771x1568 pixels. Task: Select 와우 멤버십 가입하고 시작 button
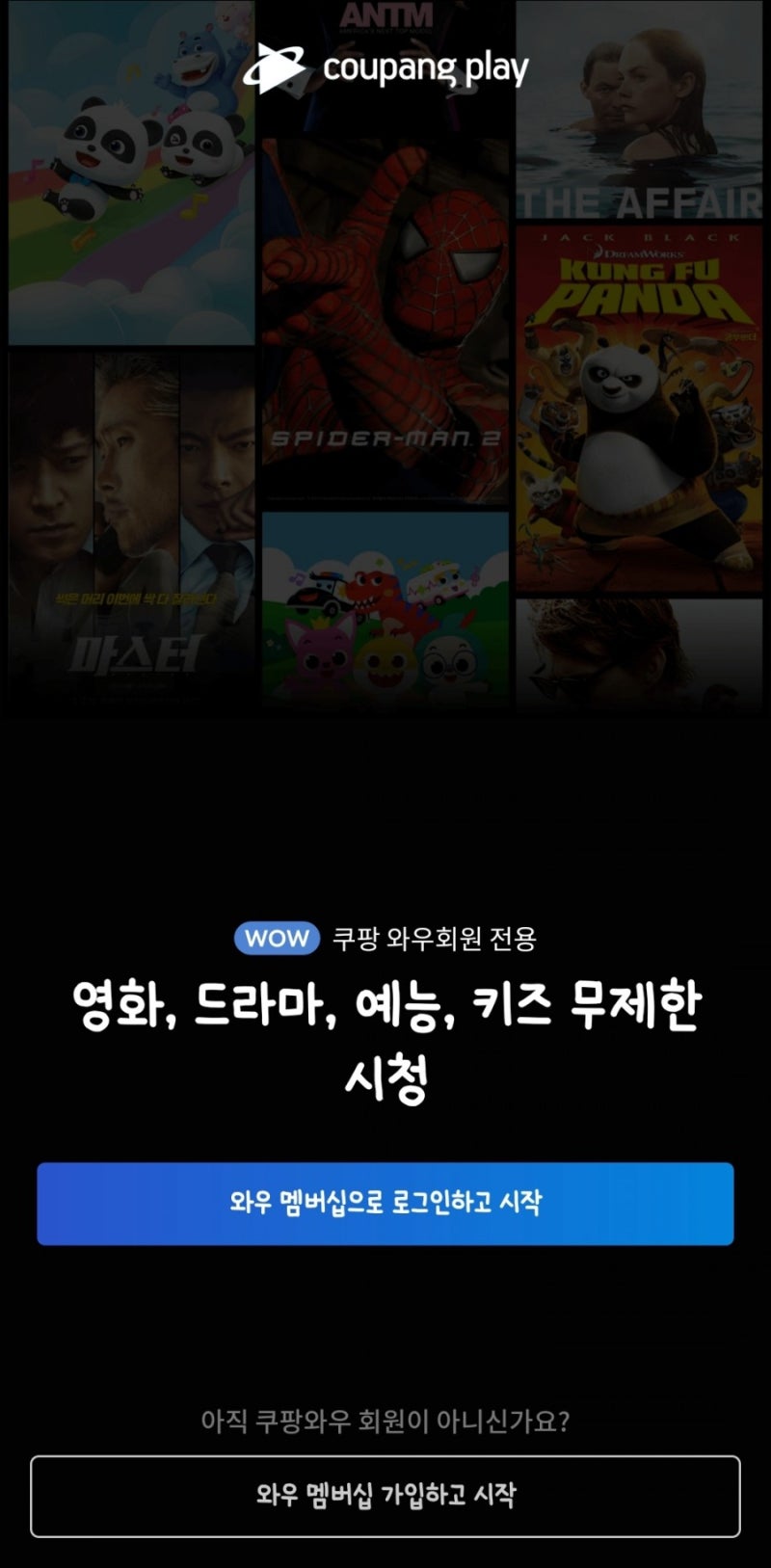(385, 1496)
